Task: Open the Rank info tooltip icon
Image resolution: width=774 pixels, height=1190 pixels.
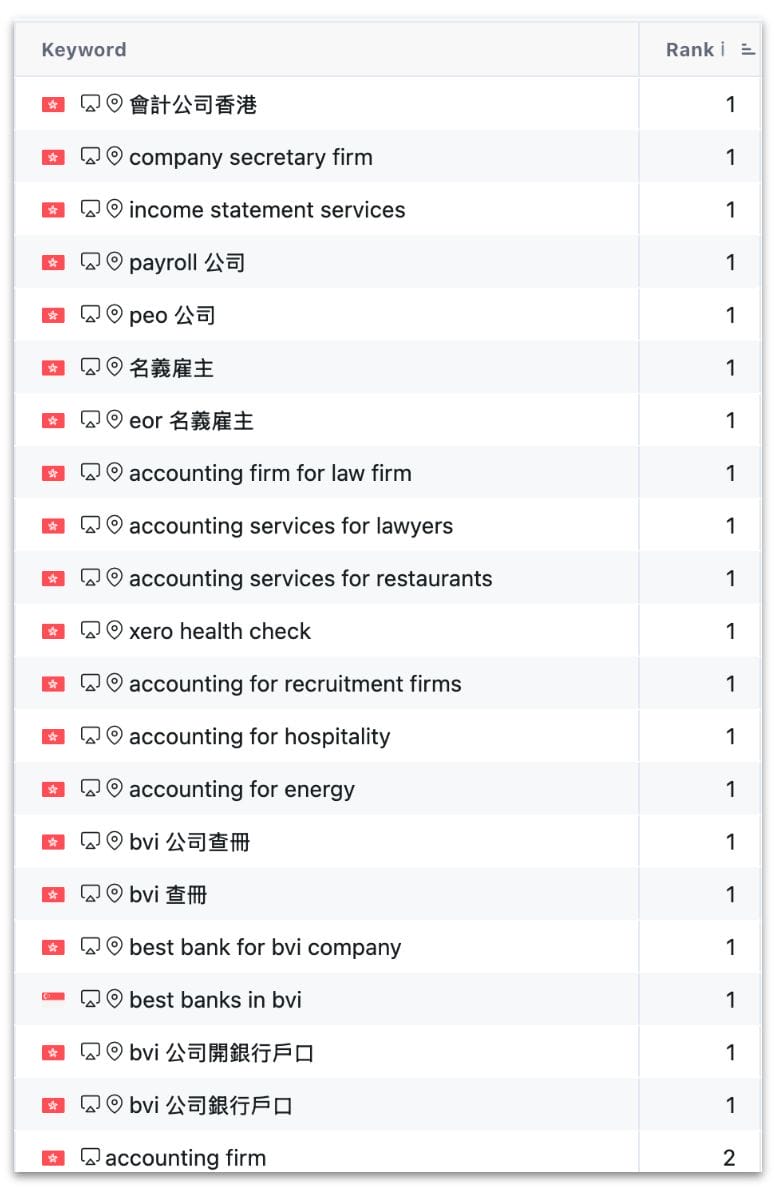Action: (x=723, y=50)
